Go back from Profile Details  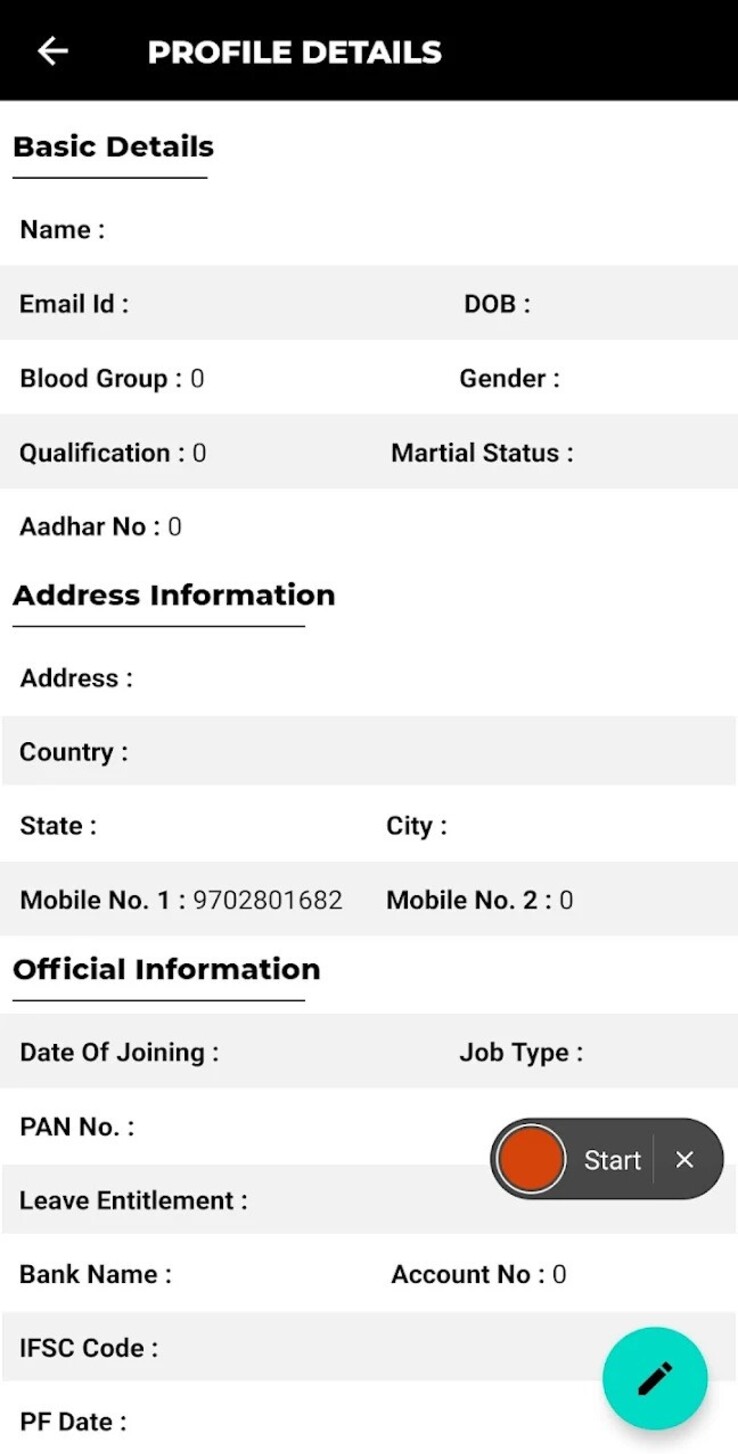[x=52, y=51]
